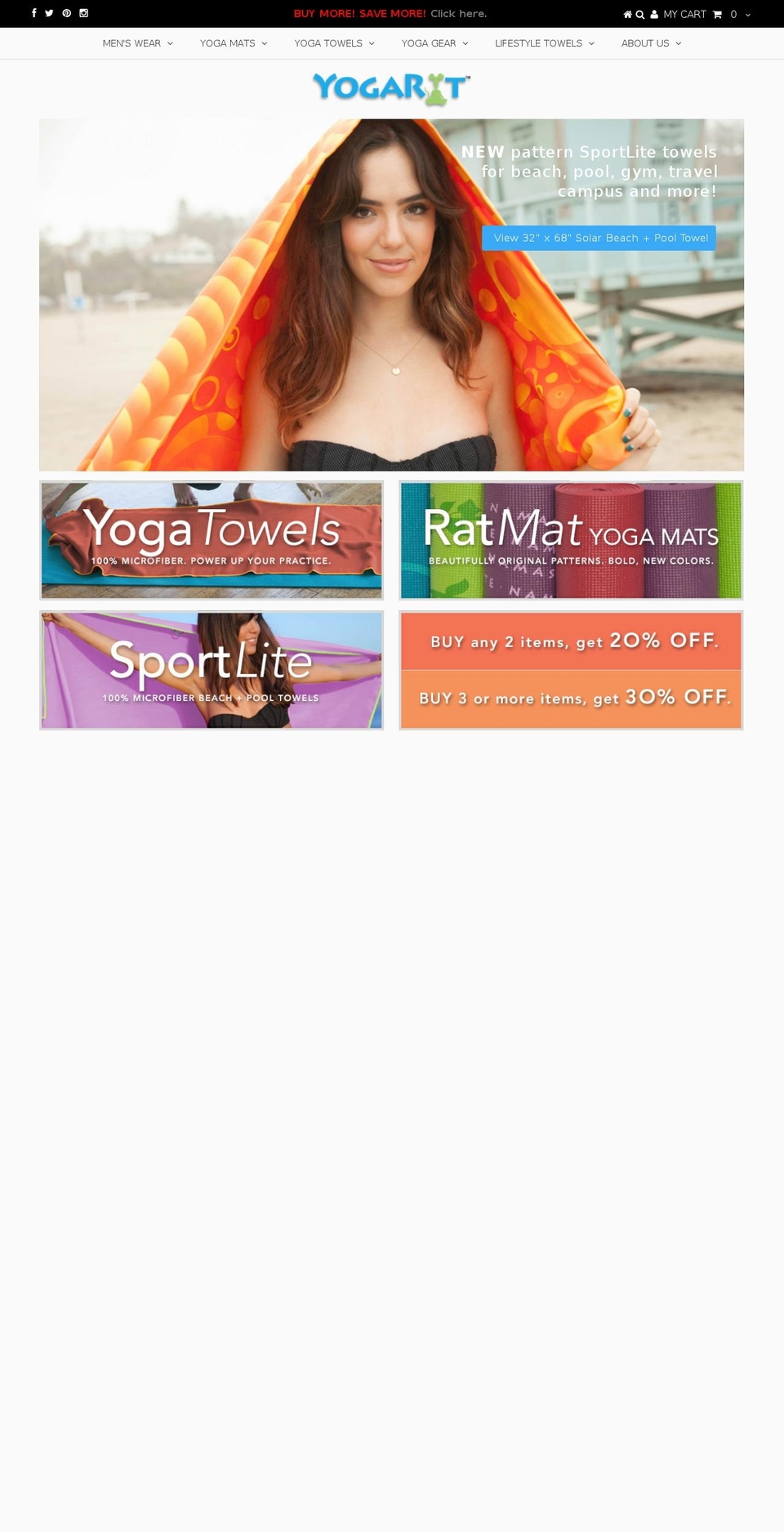Open the shopping cart icon

(717, 15)
